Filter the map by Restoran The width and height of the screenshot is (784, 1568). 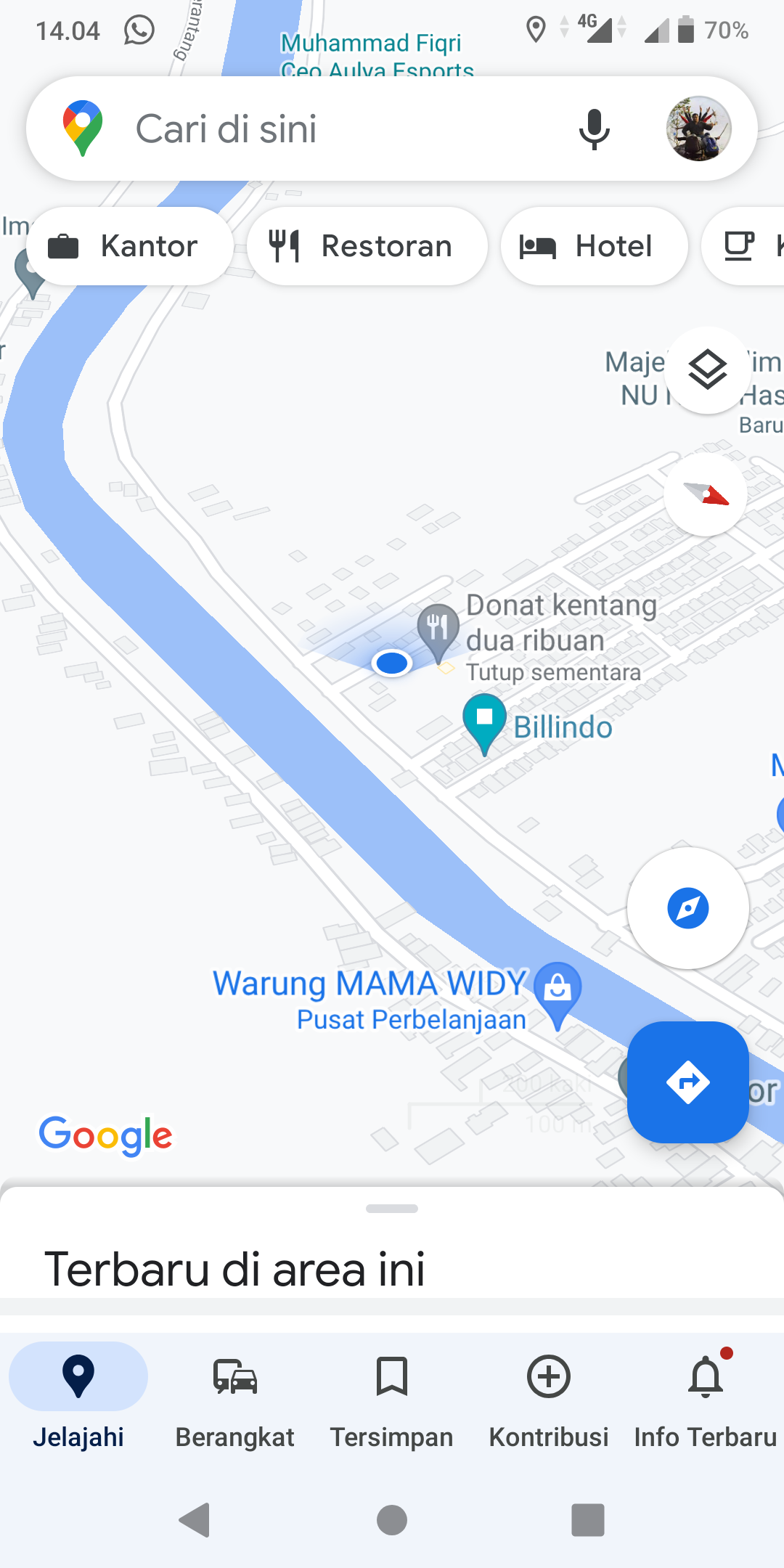coord(367,247)
